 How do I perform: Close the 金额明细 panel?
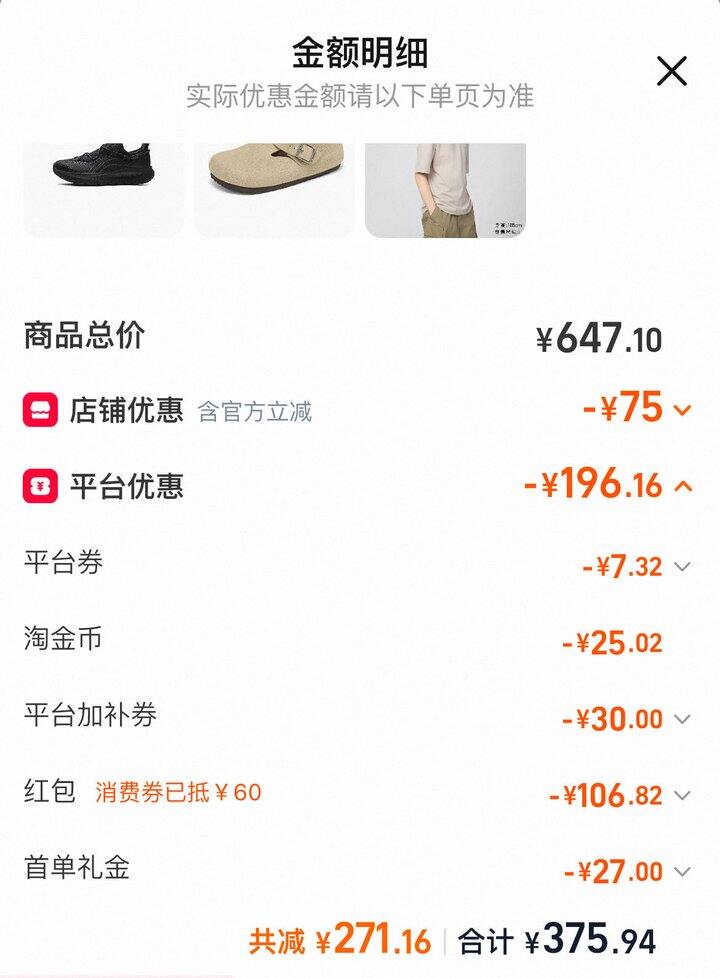(672, 72)
